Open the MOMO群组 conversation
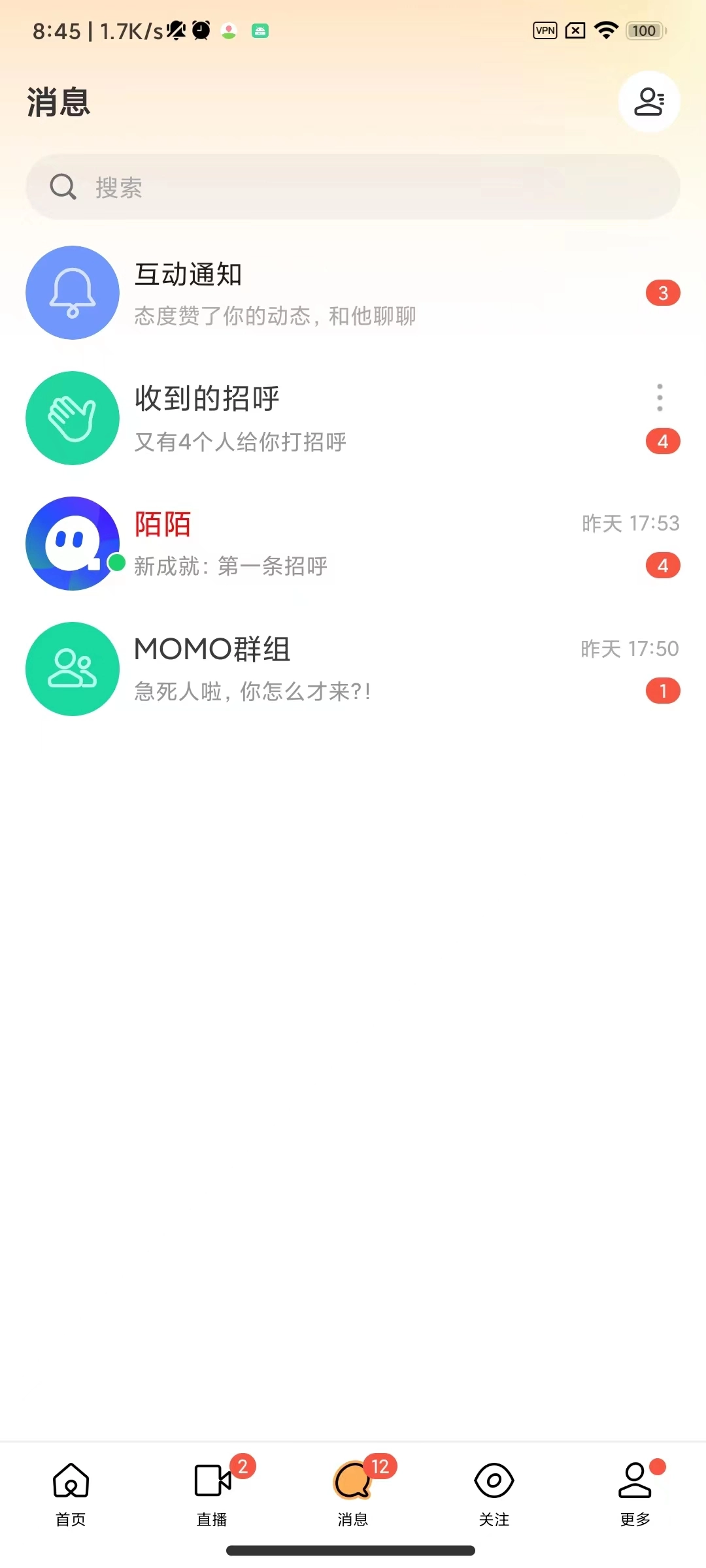This screenshot has height=1568, width=706. pos(353,669)
